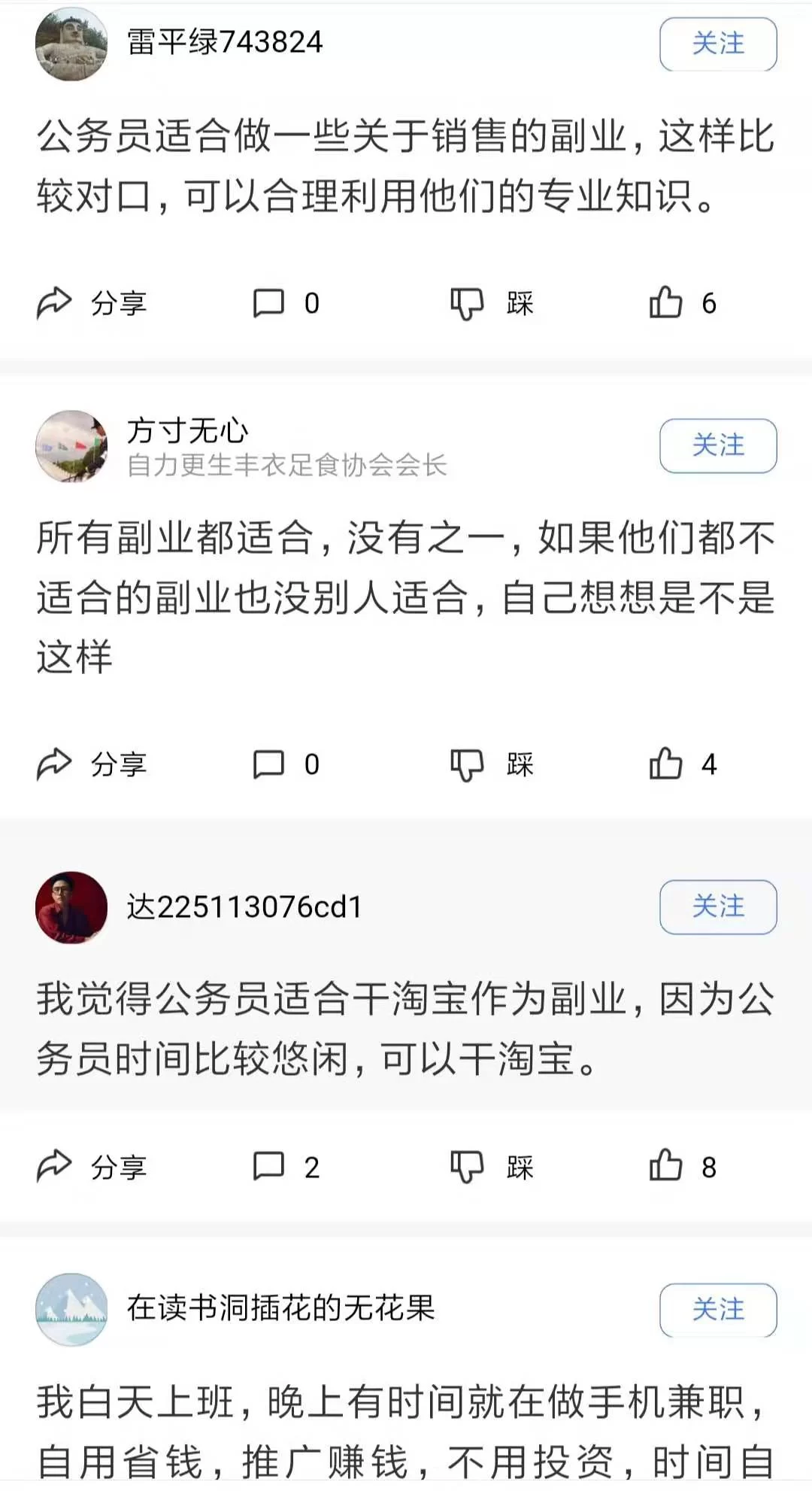Open 方寸无心's profile avatar
812x1491 pixels.
(71, 446)
